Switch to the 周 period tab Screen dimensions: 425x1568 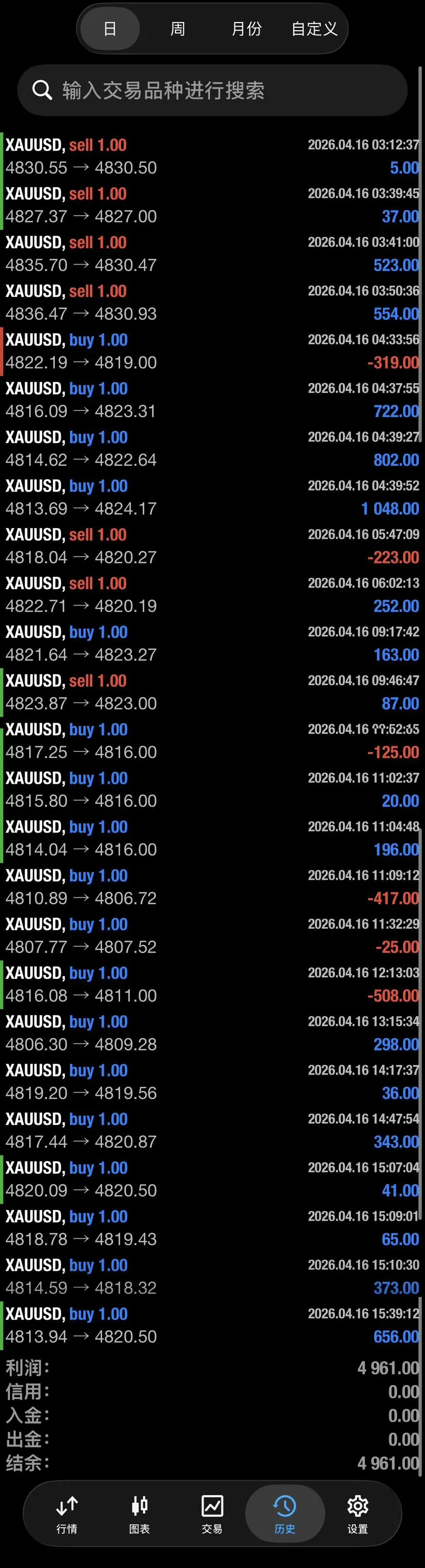point(178,29)
